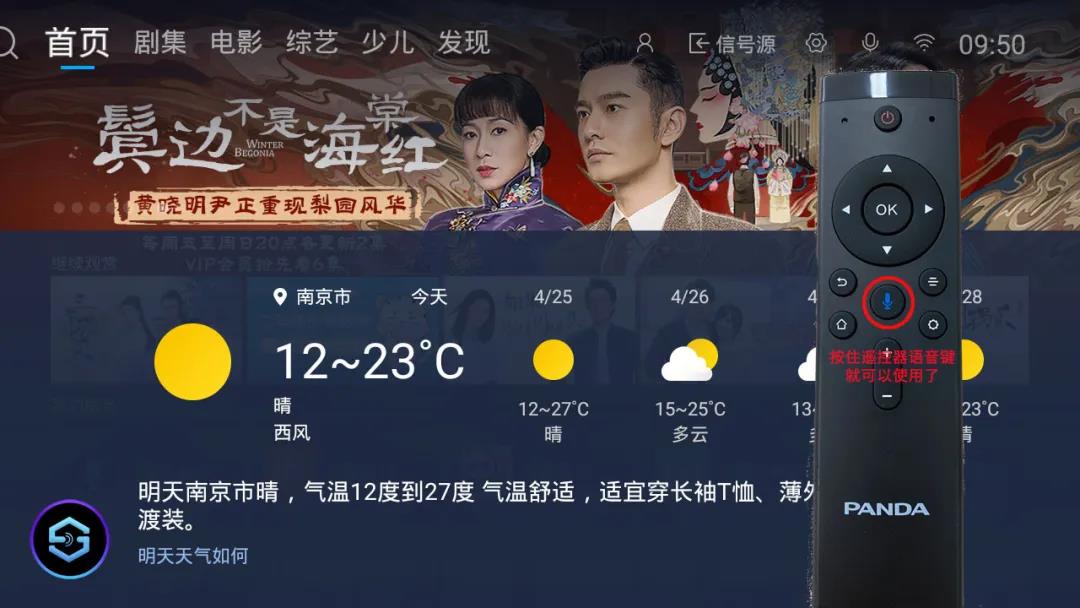Tap the 明天天气如何 suggestion

pos(193,556)
